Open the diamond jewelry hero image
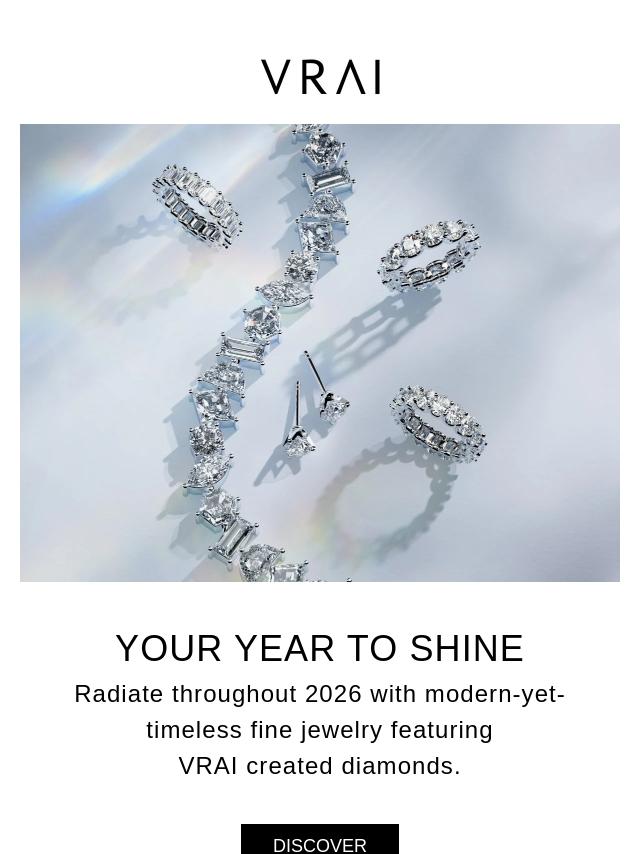The image size is (640, 854). (320, 352)
